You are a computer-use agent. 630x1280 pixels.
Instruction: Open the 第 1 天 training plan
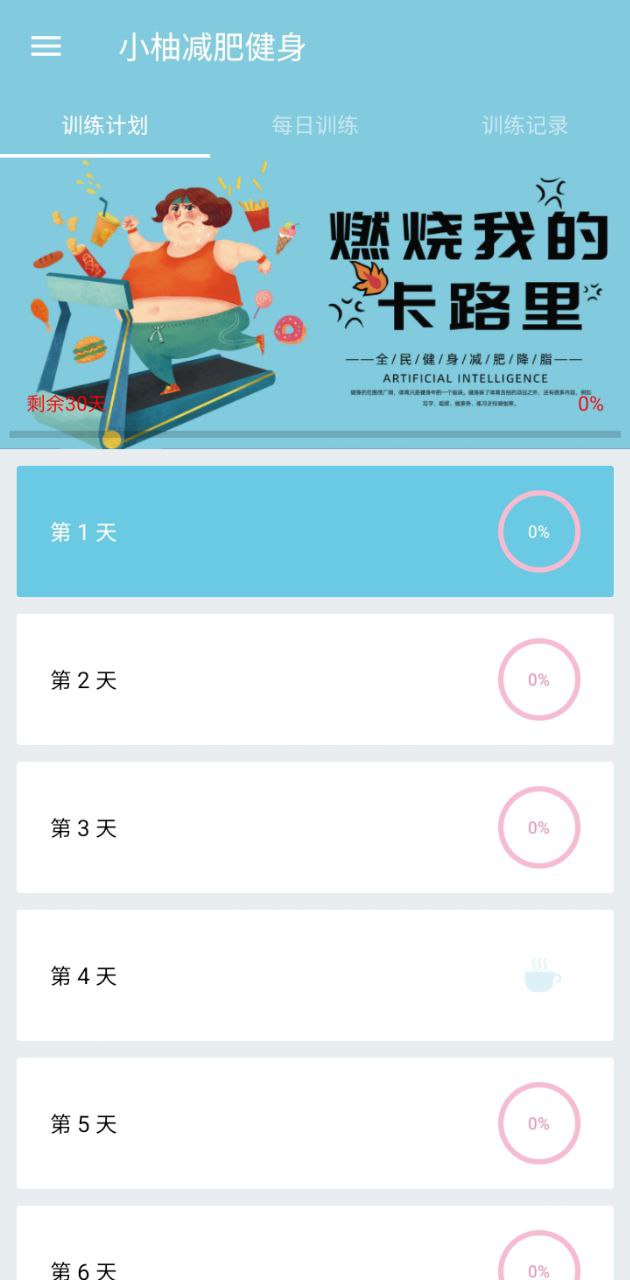(315, 531)
